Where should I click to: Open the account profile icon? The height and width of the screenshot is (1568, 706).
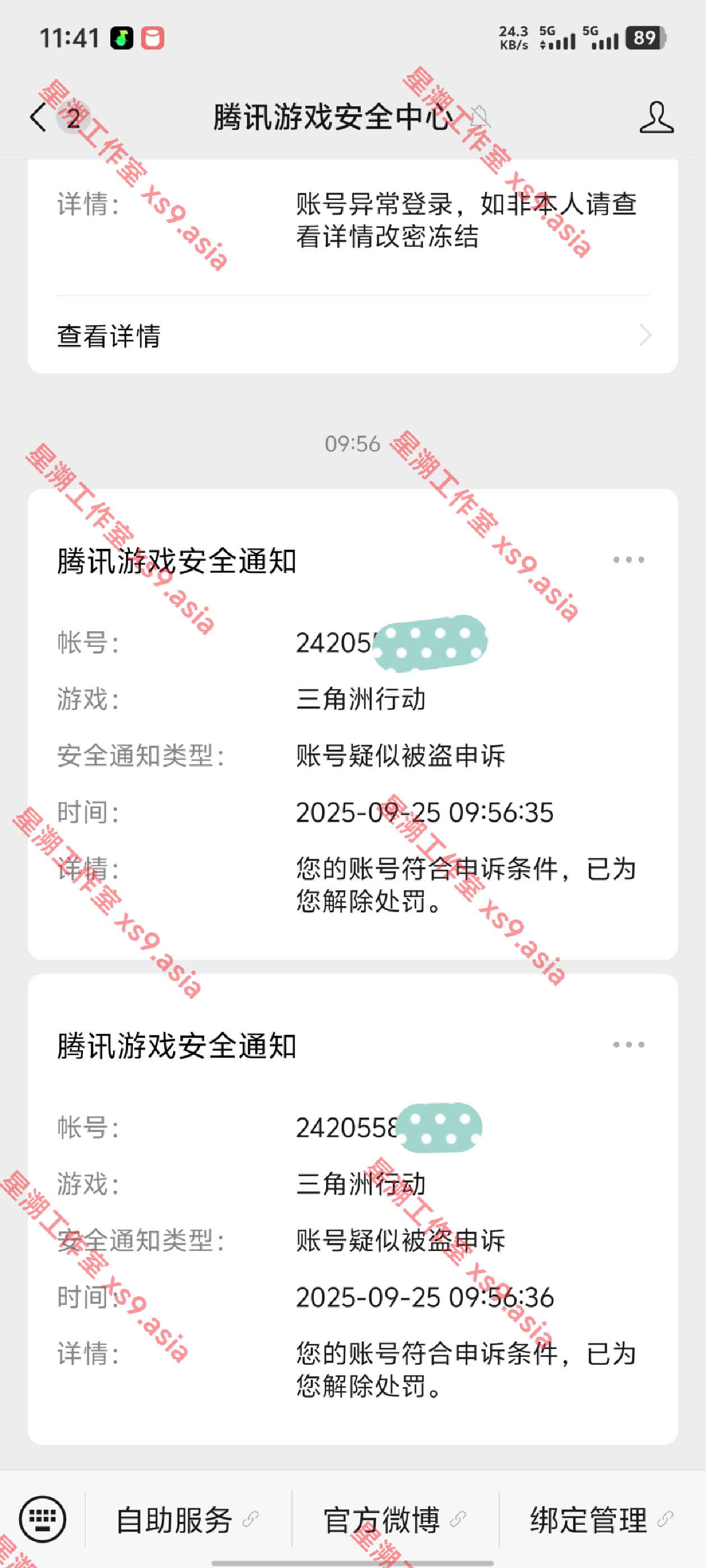[x=656, y=117]
